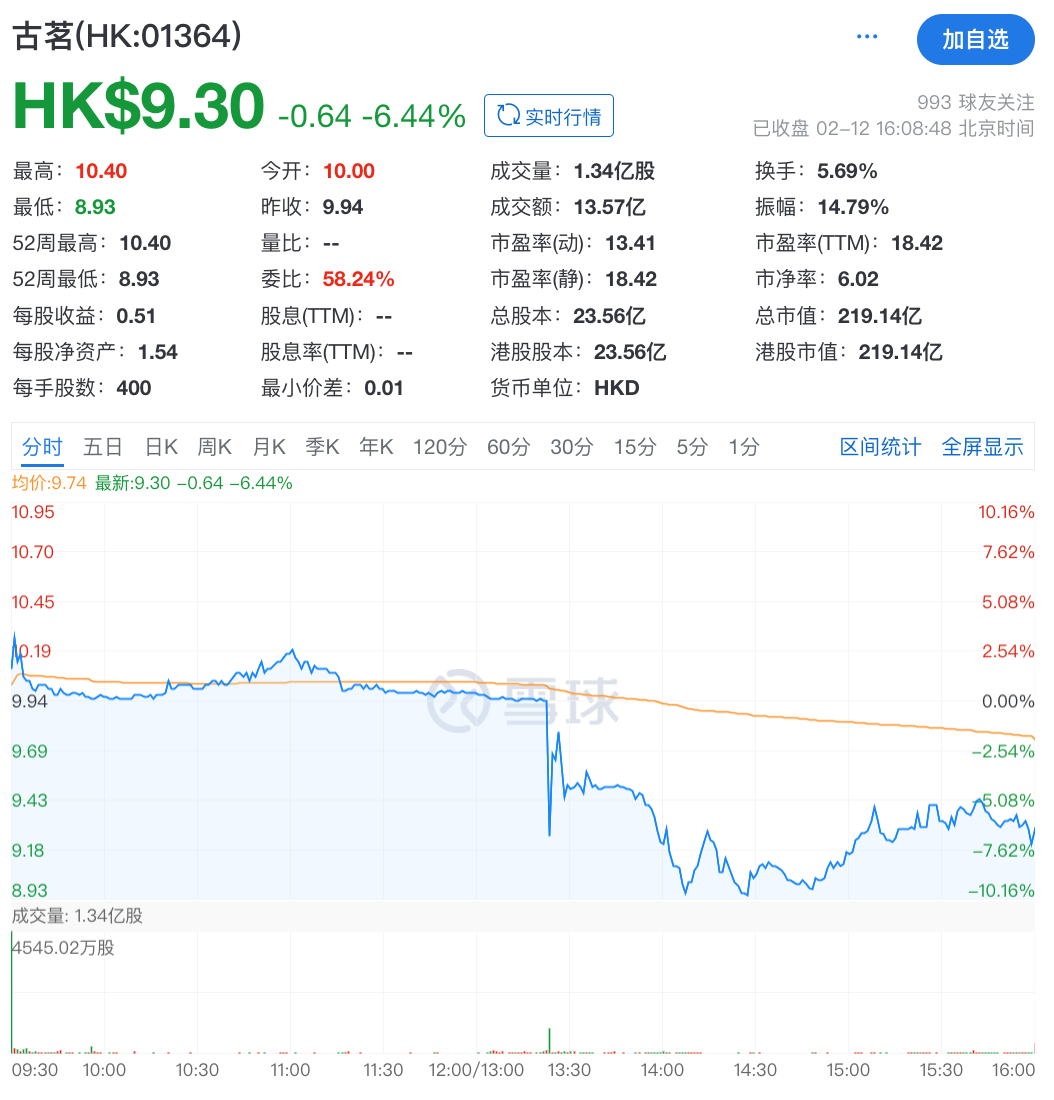Switch to the 日K chart
The width and height of the screenshot is (1054, 1100).
pyautogui.click(x=161, y=447)
